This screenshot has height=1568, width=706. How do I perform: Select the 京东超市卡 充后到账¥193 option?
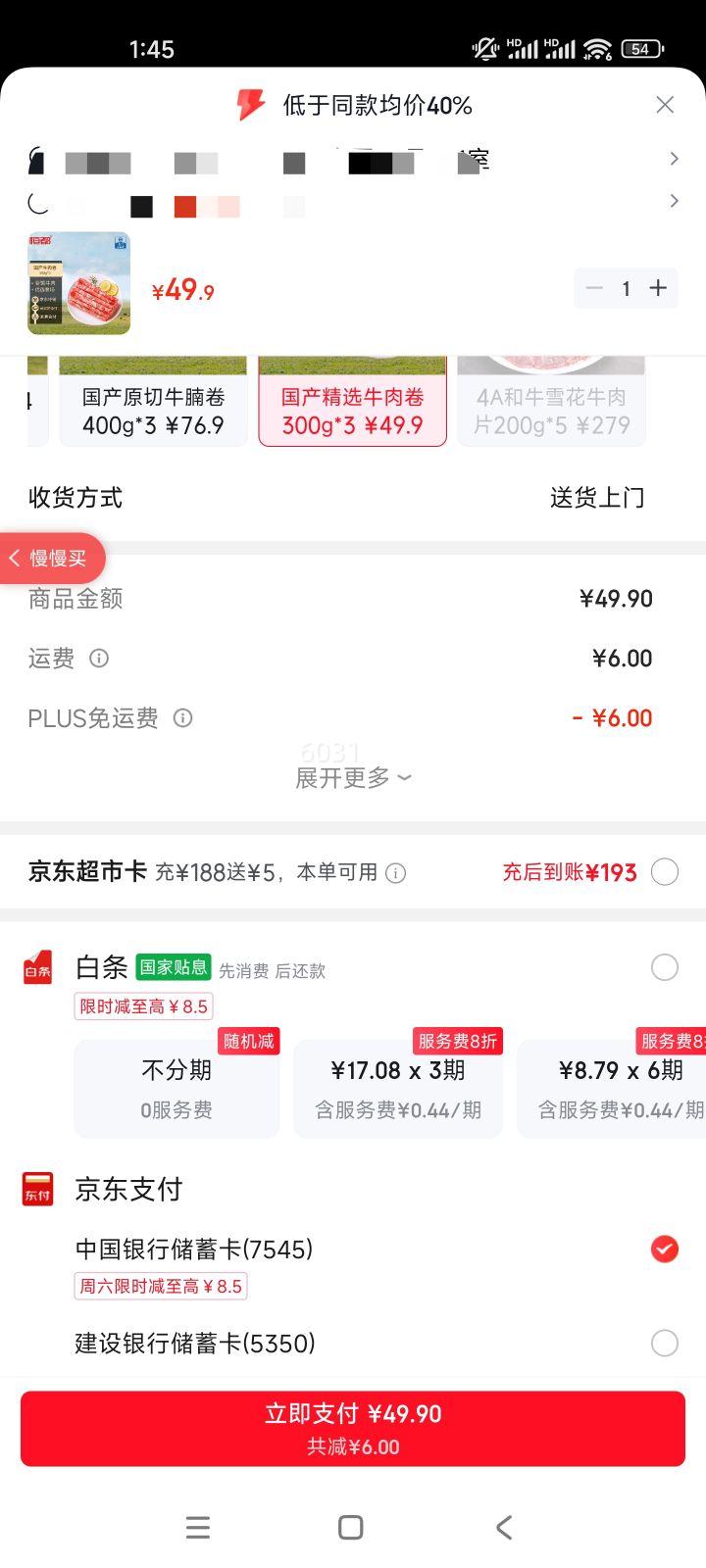click(x=665, y=871)
